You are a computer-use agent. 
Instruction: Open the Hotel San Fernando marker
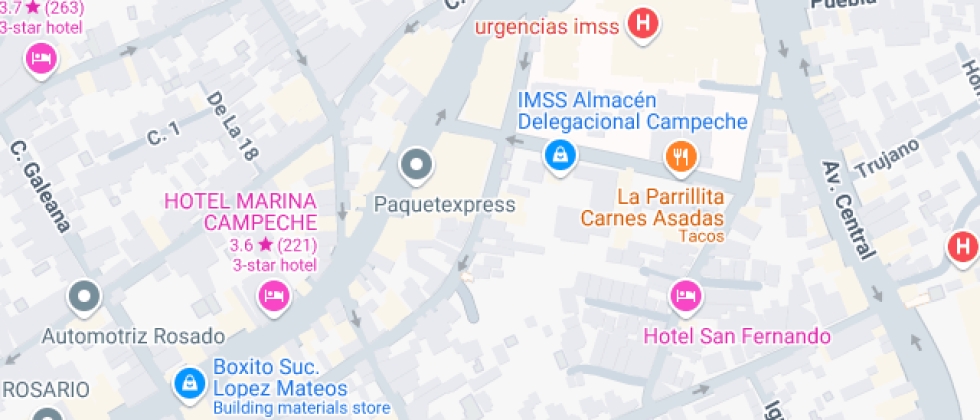[685, 295]
